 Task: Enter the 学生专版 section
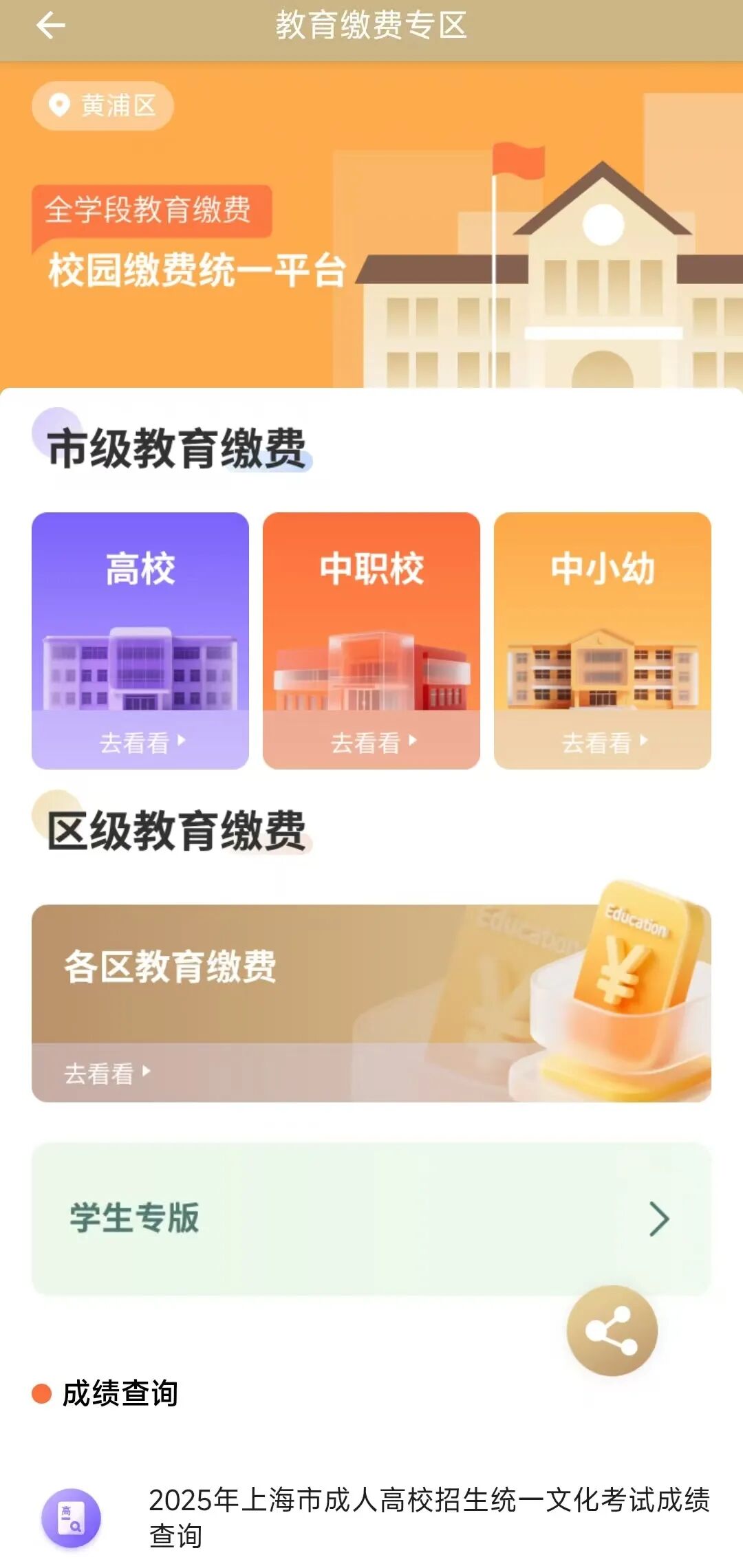coord(371,1219)
